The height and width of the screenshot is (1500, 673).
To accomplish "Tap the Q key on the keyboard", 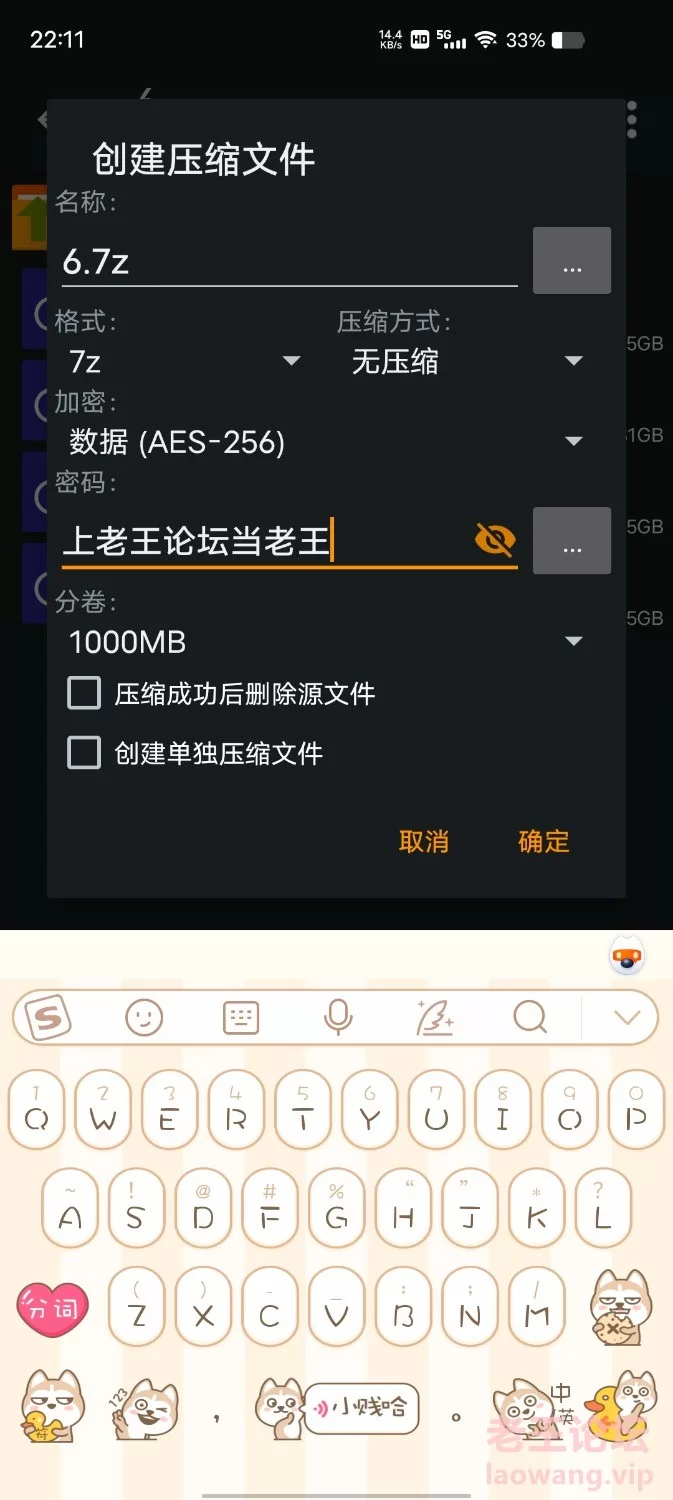I will coord(37,1110).
